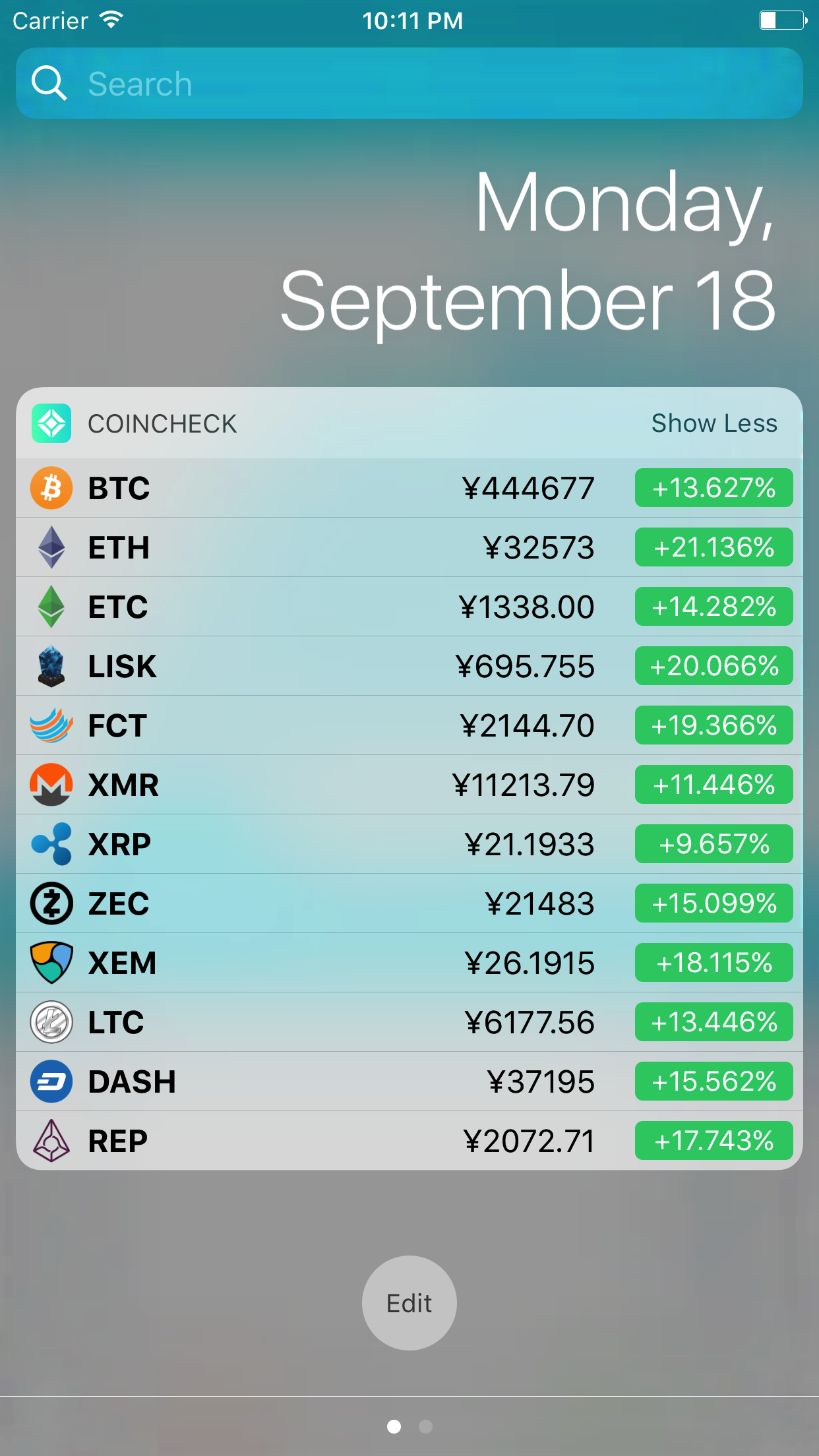Viewport: 819px width, 1456px height.
Task: Open the BTC row
Action: [x=409, y=488]
